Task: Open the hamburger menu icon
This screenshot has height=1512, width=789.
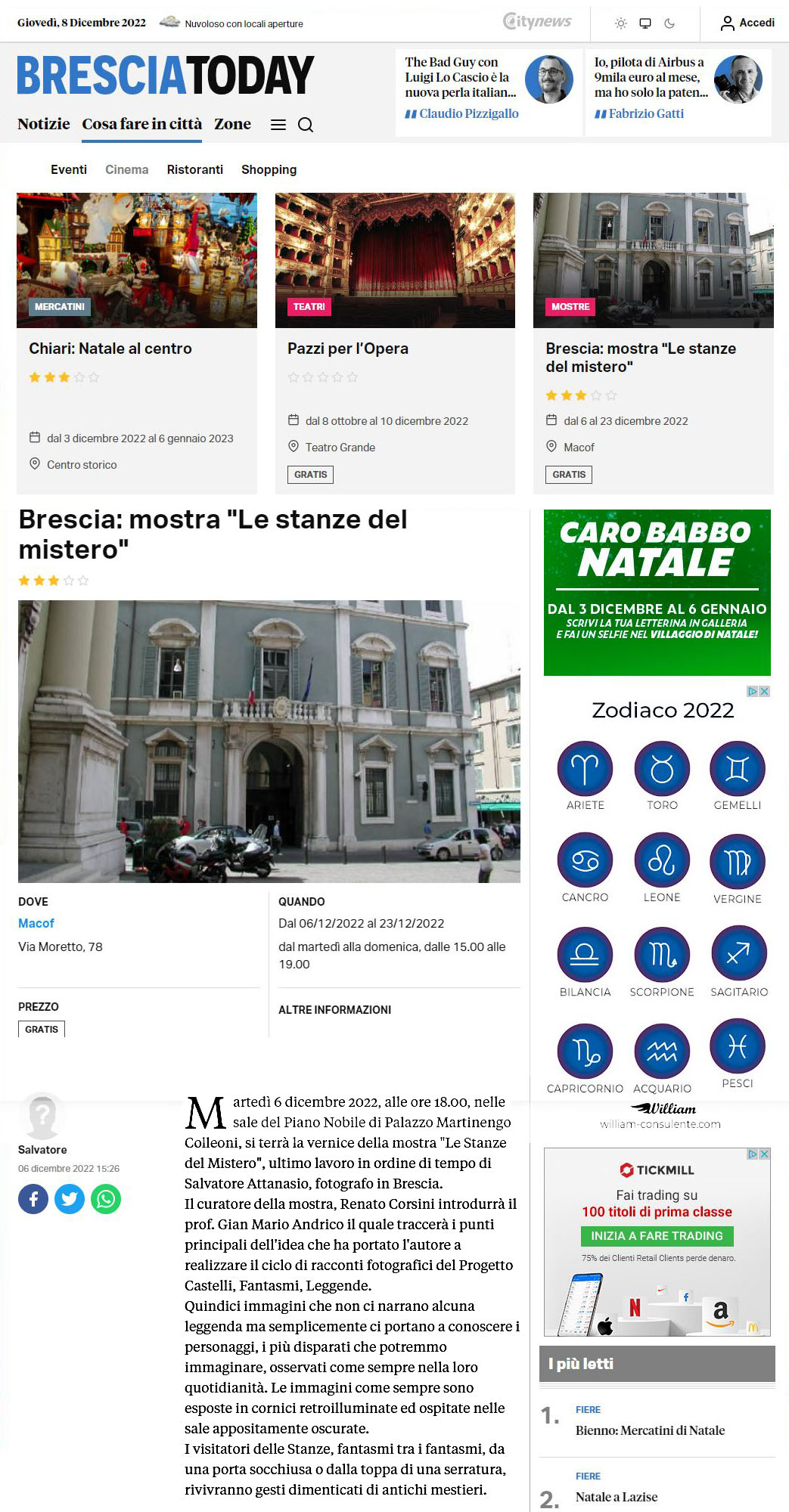Action: [x=278, y=125]
